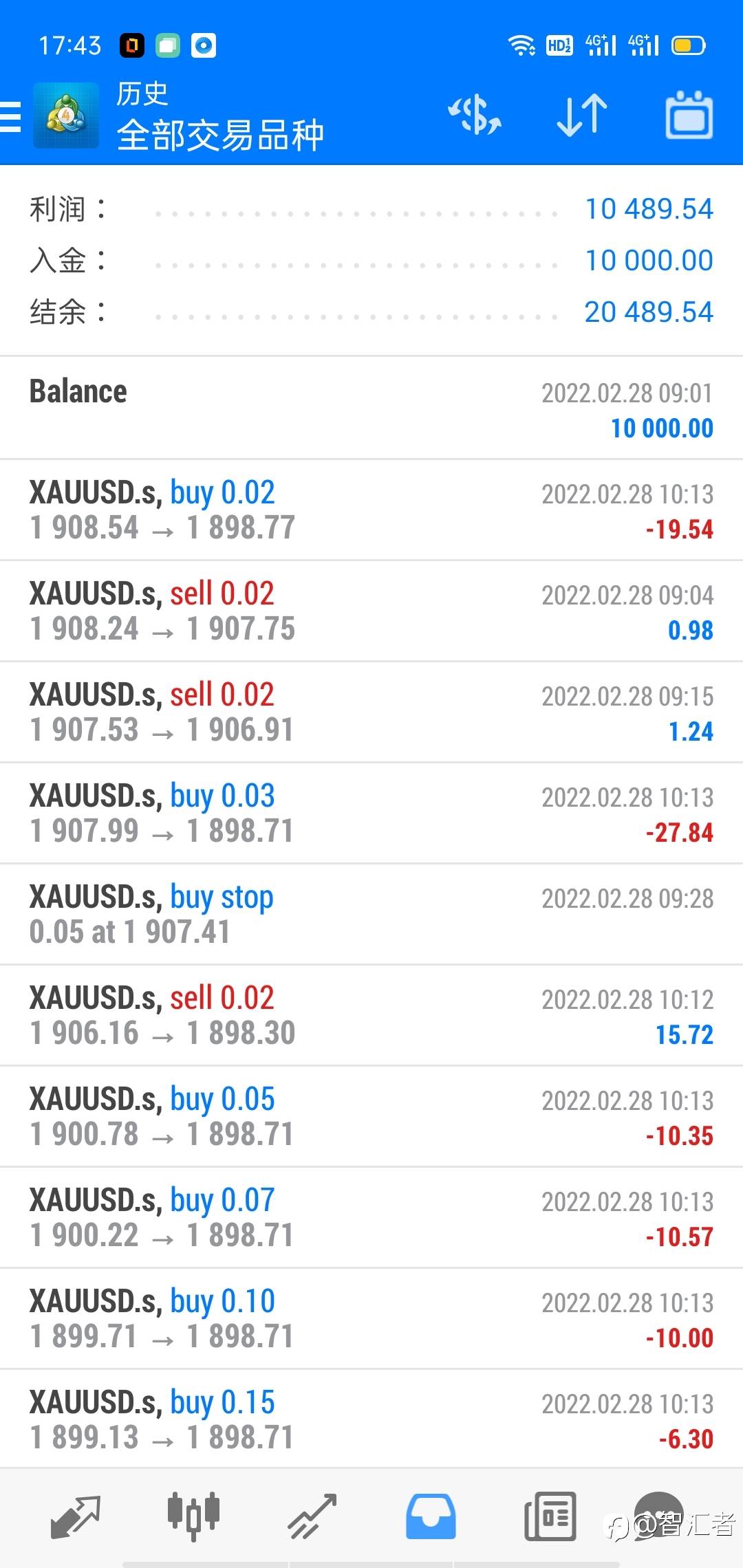Viewport: 743px width, 1568px height.
Task: Open the sell 0.02 trade with 0.98 profit
Action: click(x=371, y=611)
